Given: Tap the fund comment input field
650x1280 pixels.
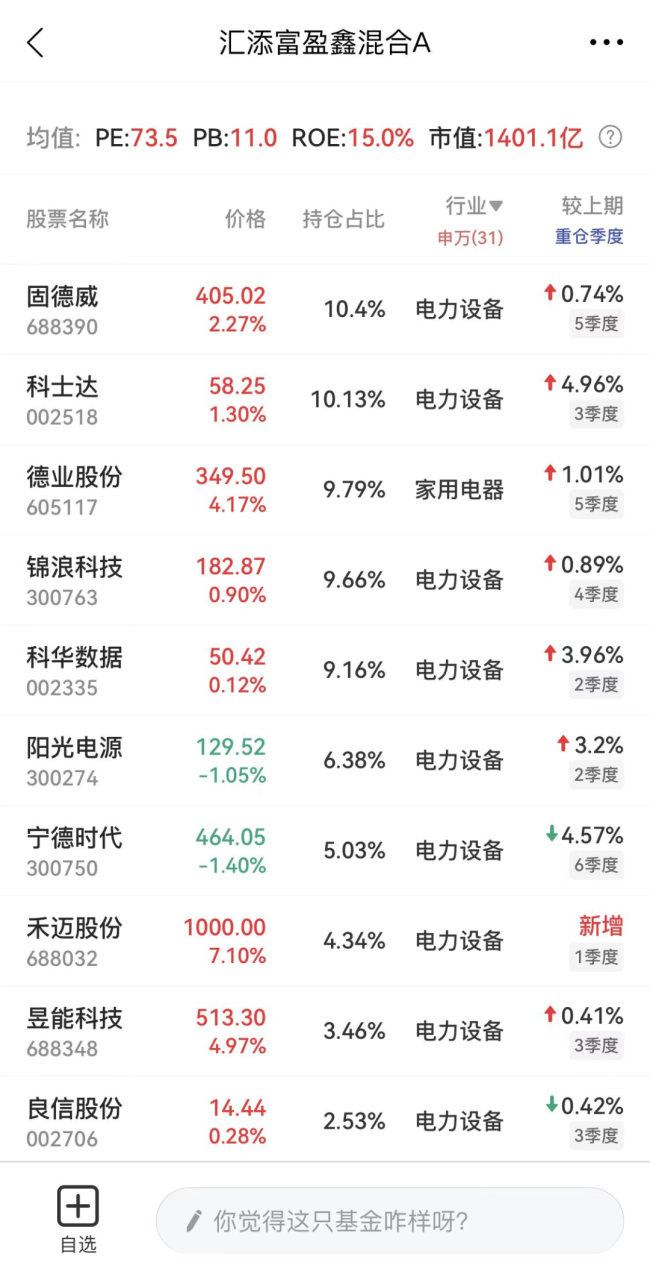Looking at the screenshot, I should click(390, 1220).
